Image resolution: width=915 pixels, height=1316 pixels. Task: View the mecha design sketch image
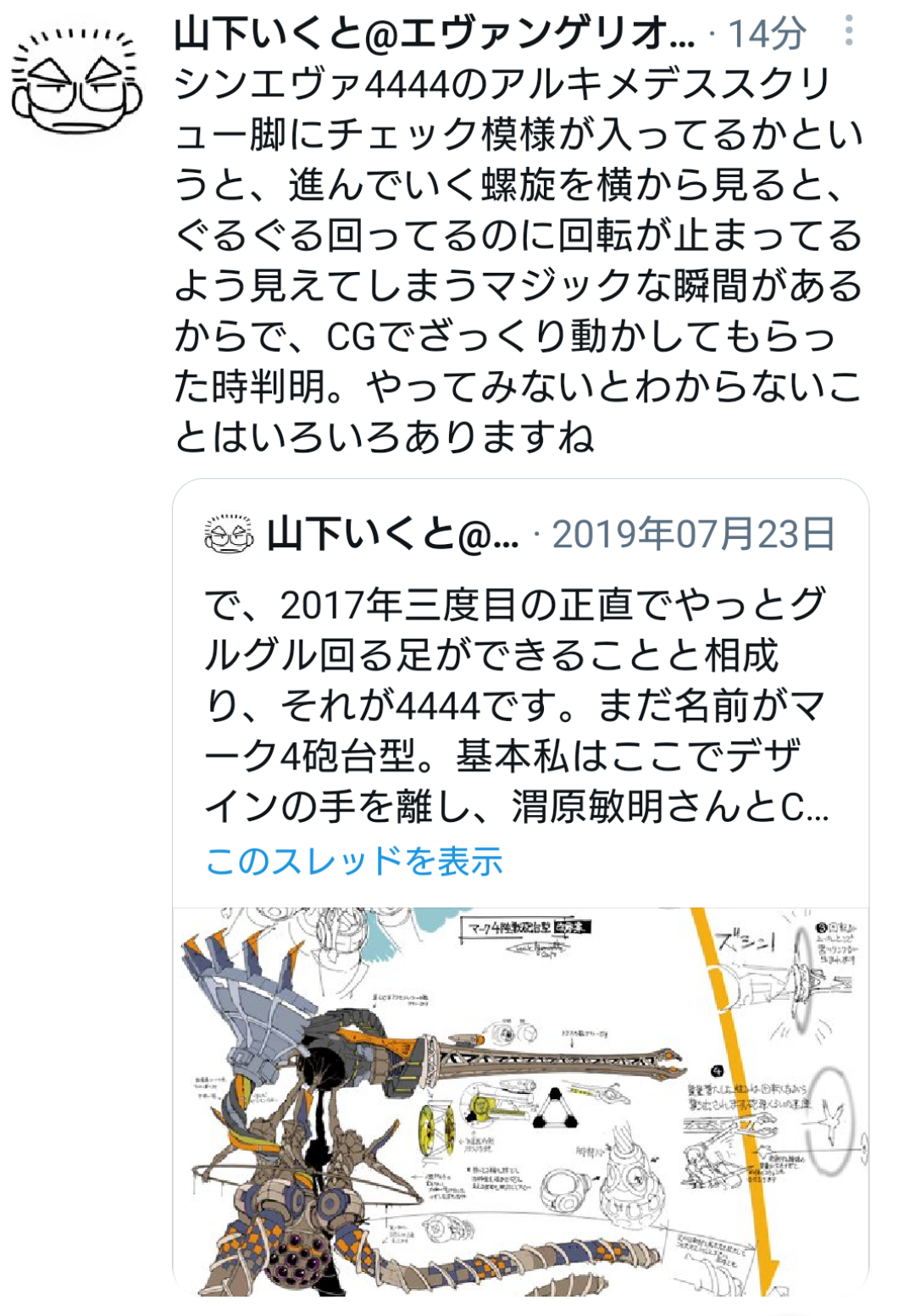tap(520, 1102)
